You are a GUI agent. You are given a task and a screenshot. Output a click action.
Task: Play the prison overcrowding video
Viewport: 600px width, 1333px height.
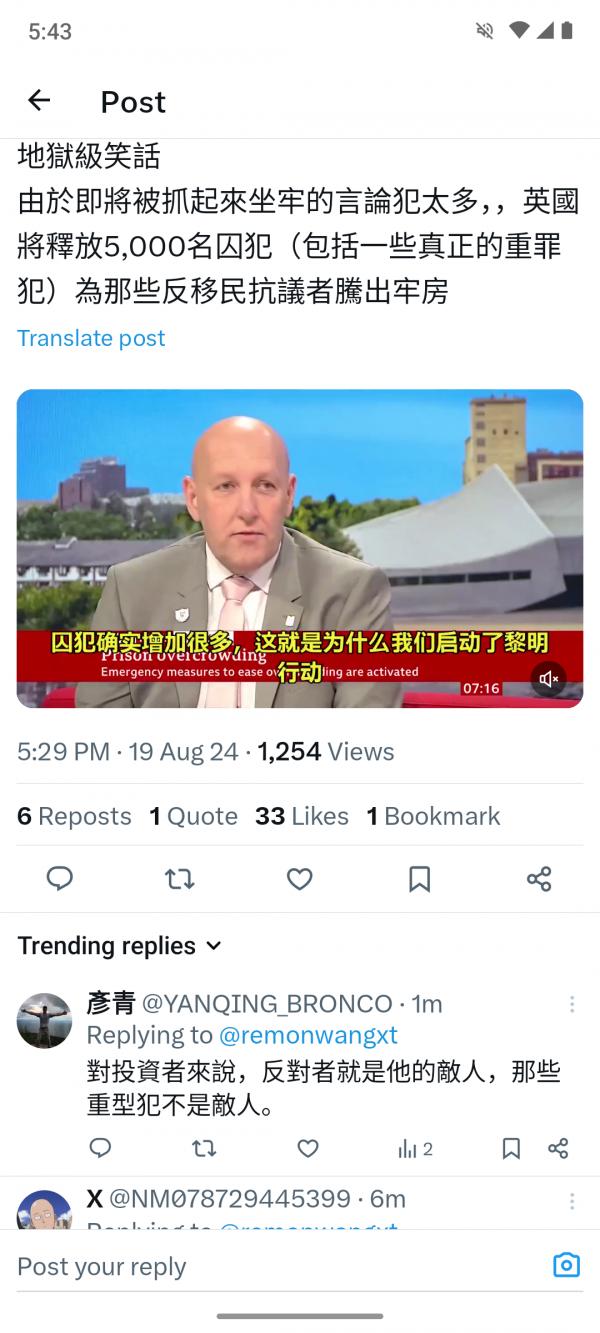tap(299, 548)
